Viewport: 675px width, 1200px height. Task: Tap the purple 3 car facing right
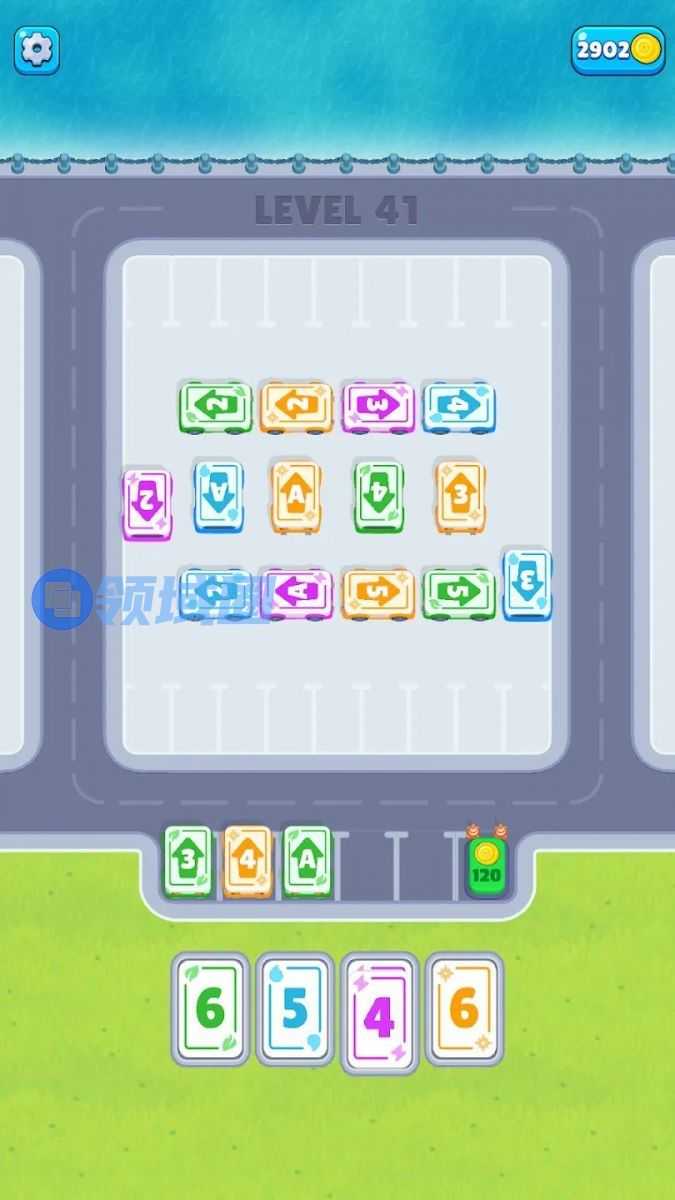[x=378, y=407]
